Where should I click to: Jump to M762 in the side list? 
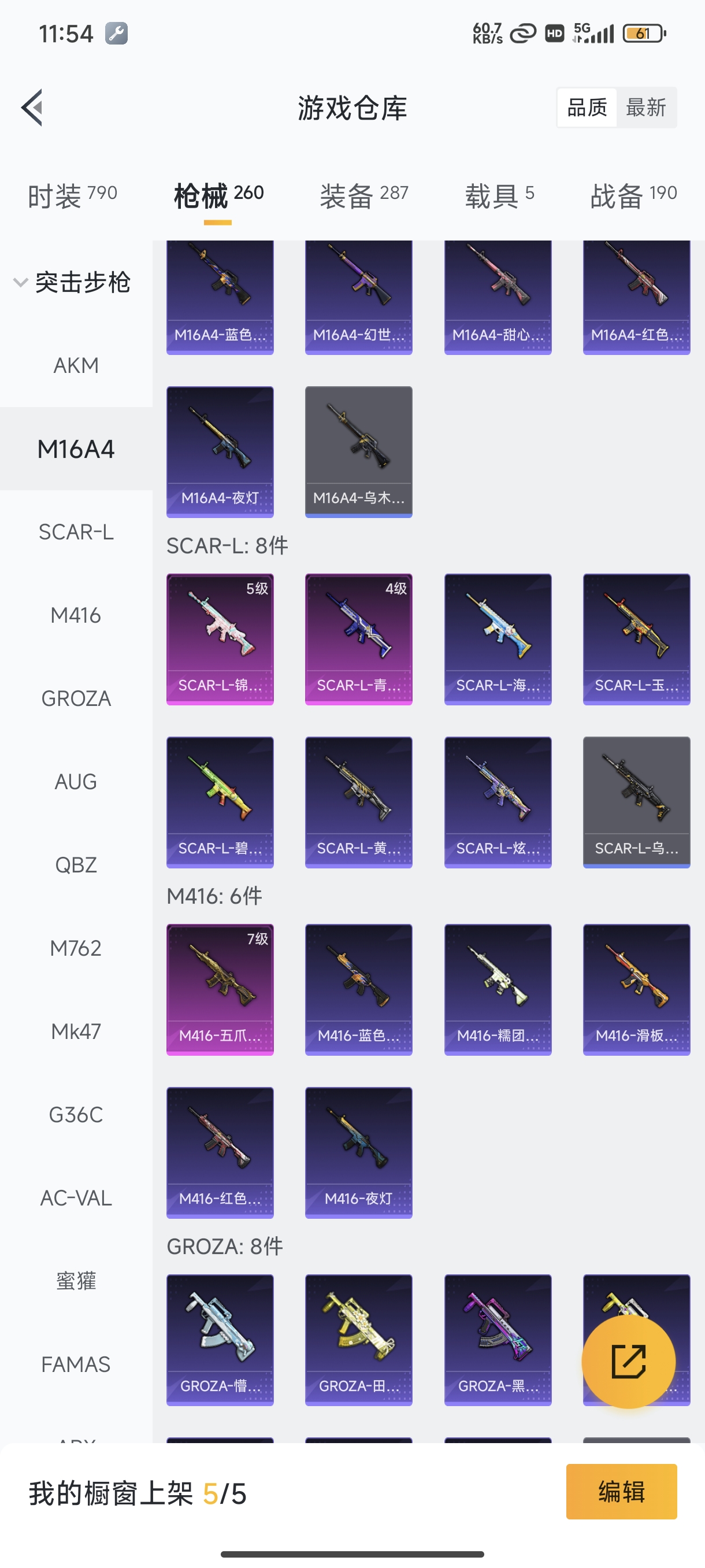[76, 948]
